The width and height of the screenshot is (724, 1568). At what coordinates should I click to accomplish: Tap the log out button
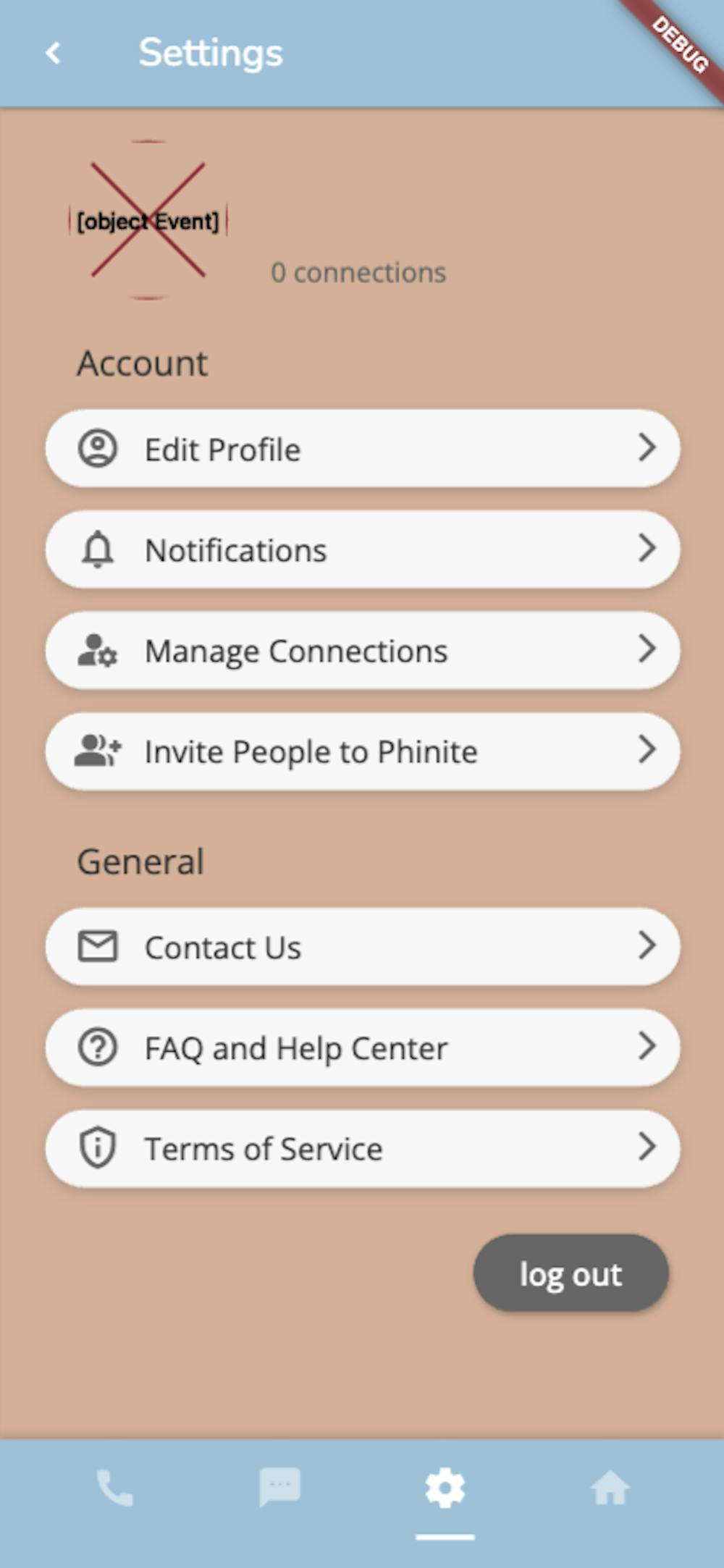(x=571, y=1273)
